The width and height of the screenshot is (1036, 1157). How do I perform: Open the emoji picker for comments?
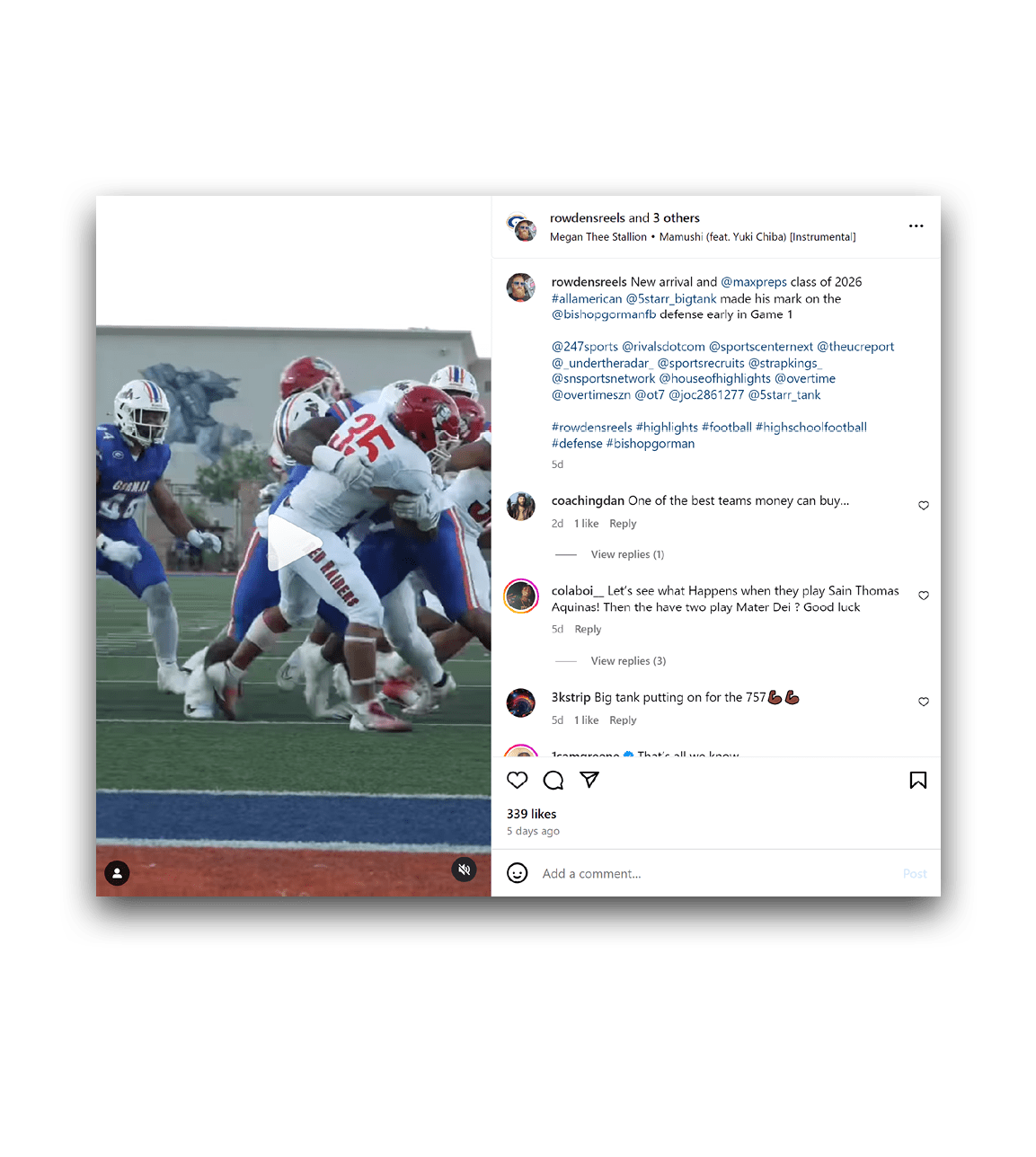point(518,873)
